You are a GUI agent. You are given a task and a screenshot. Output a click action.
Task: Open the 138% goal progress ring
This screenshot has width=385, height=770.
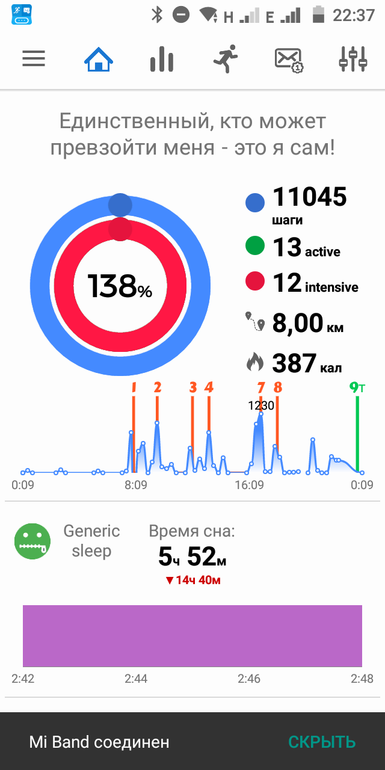[120, 286]
